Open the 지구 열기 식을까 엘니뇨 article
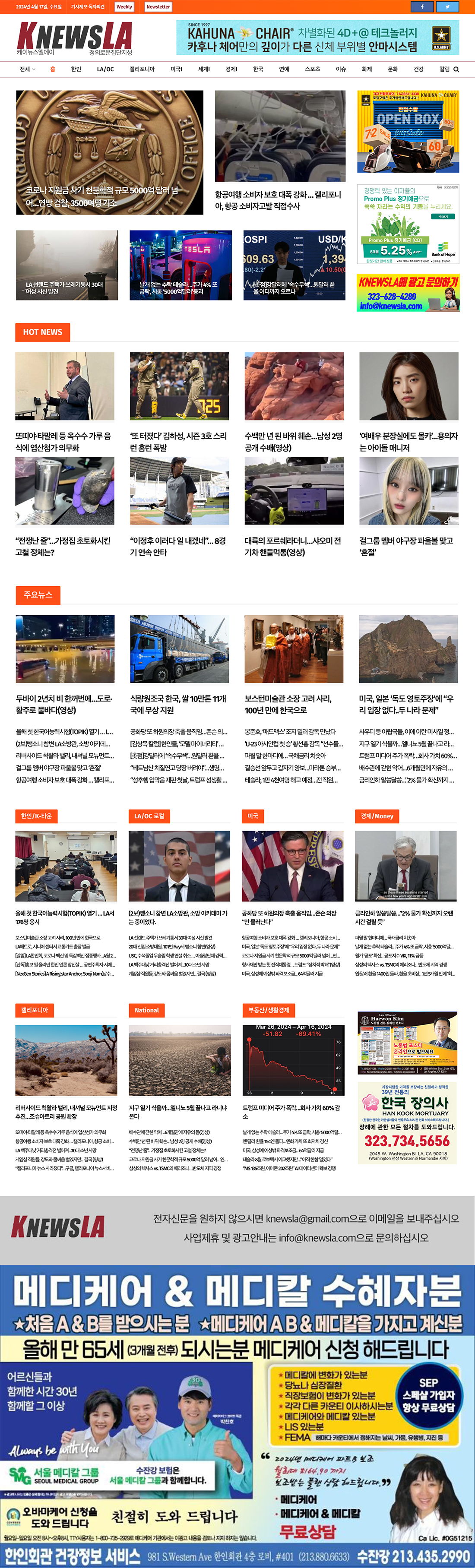Viewport: 475px width, 1568px height. pyautogui.click(x=178, y=1112)
